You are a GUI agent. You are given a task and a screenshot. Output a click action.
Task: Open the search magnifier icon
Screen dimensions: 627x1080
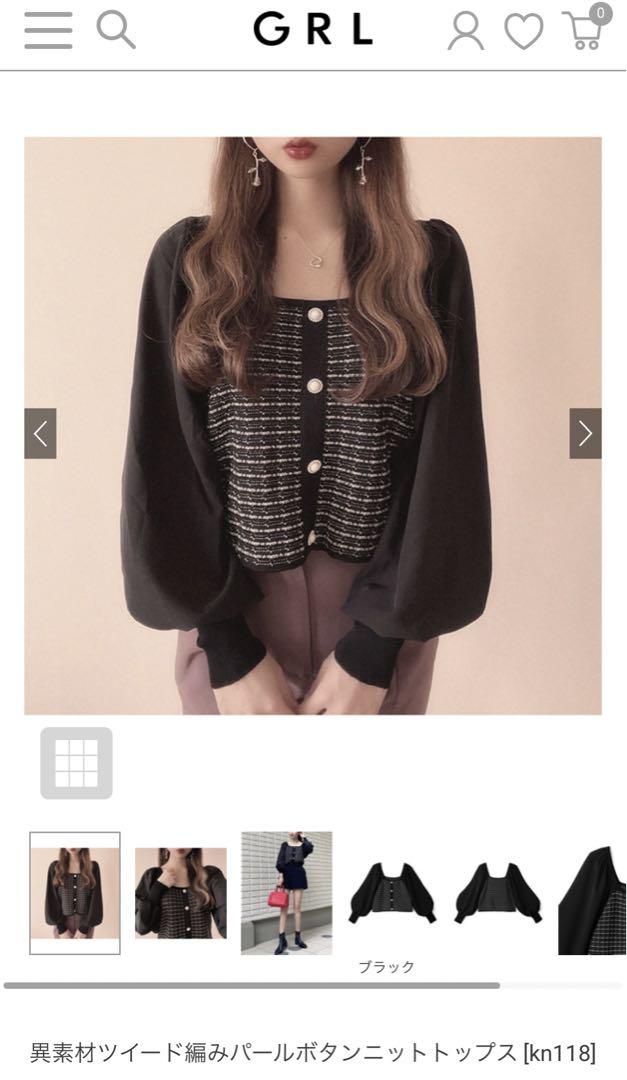[x=115, y=30]
